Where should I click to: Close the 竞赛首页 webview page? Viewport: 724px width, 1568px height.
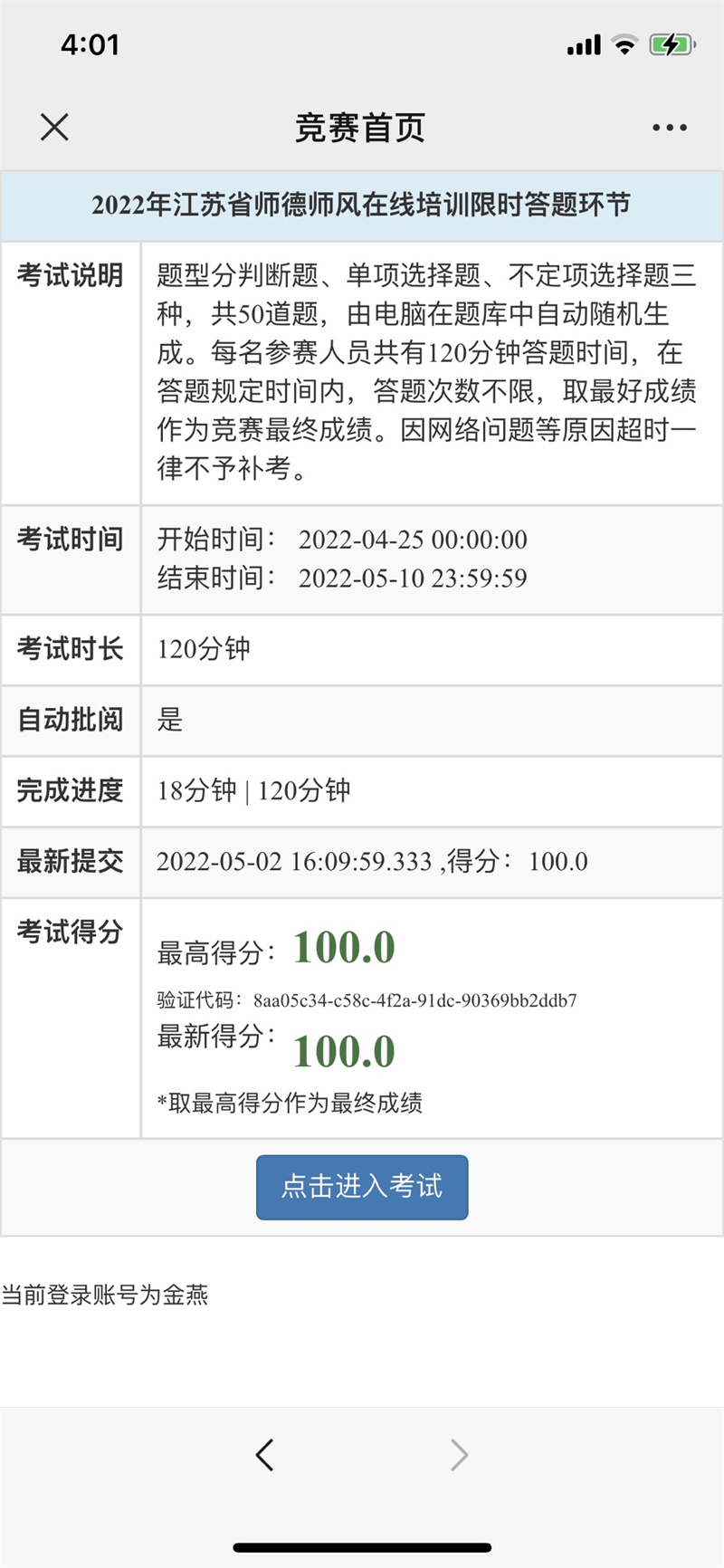coord(54,127)
